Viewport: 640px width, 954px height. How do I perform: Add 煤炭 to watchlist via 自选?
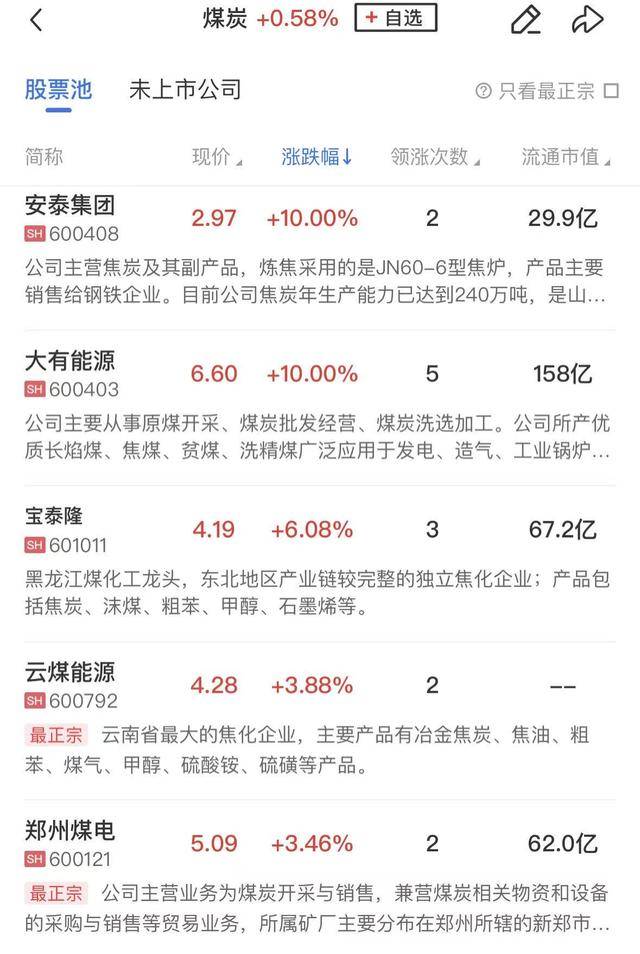395,19
